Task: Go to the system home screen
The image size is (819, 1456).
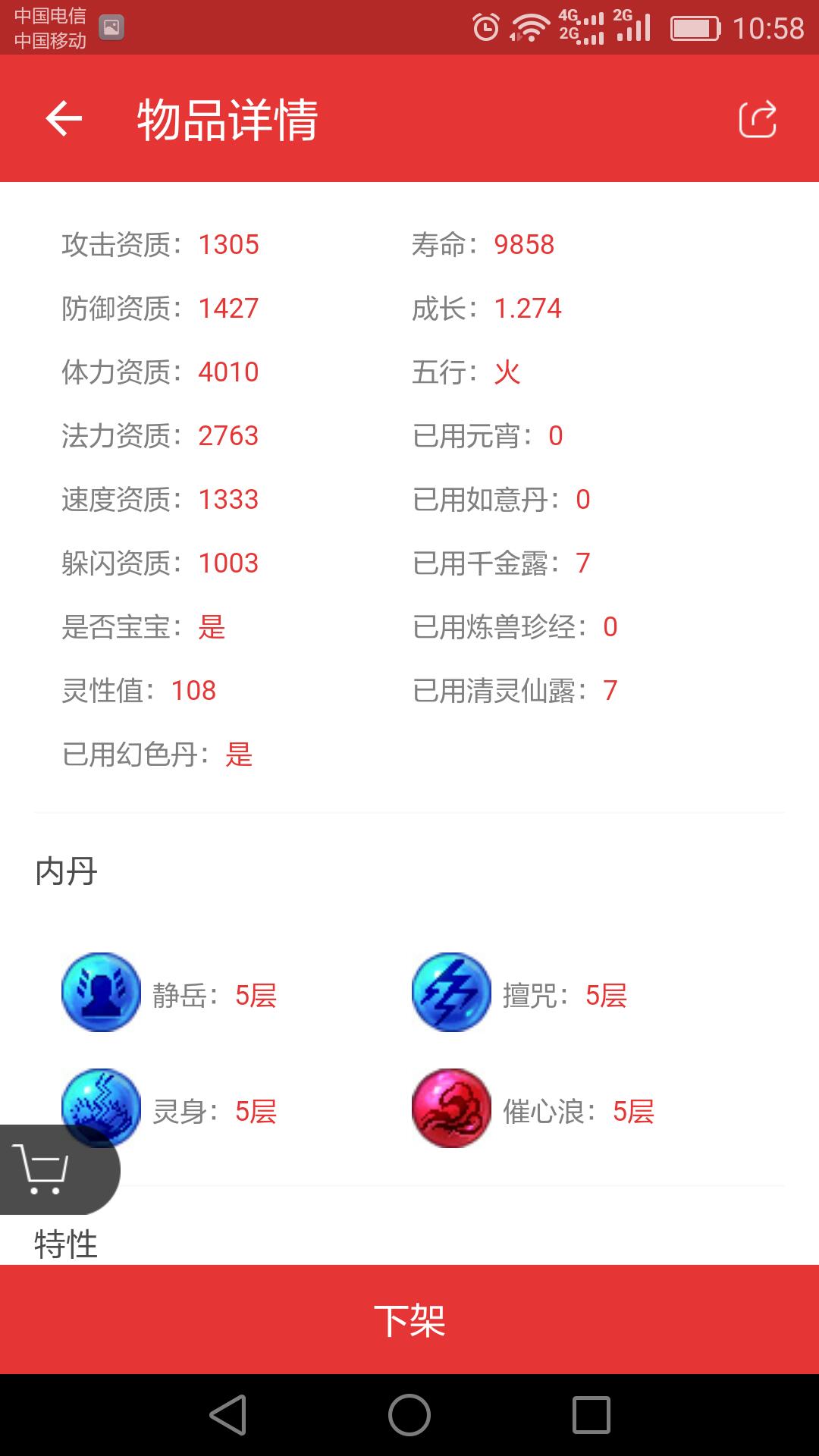Action: coord(409,1415)
